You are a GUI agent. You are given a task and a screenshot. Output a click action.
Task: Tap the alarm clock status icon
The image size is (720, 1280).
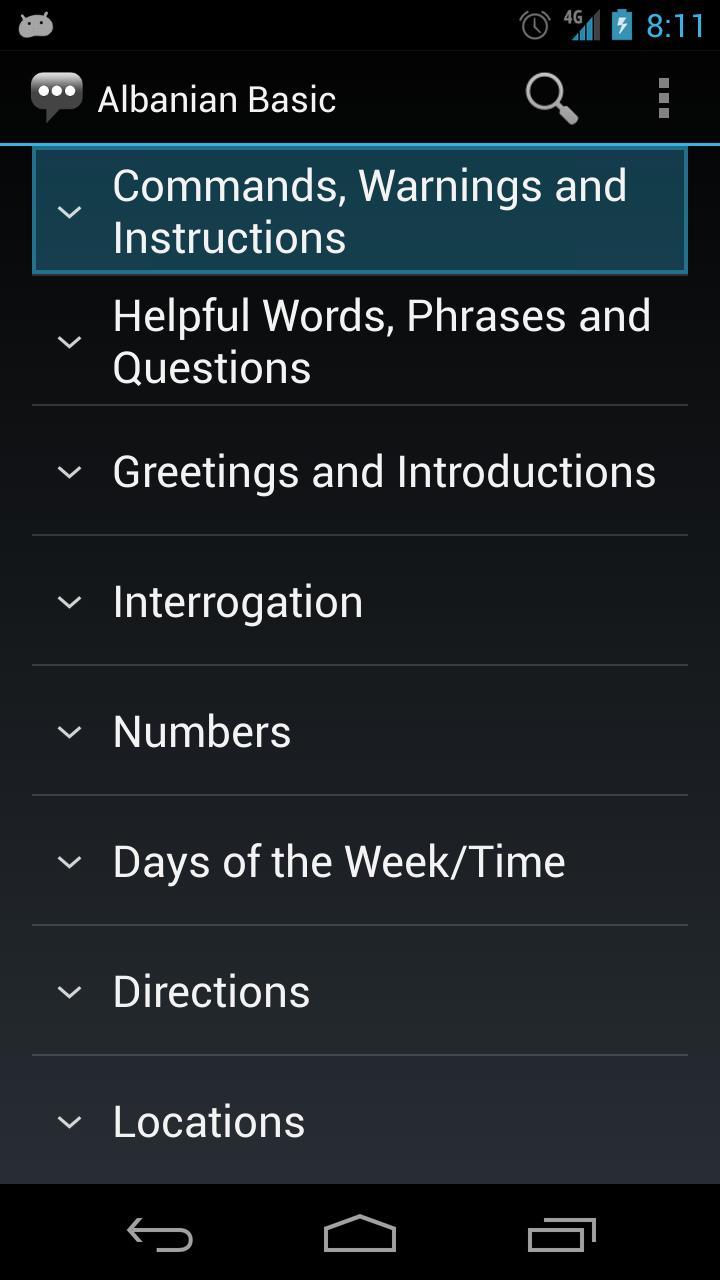pyautogui.click(x=534, y=23)
